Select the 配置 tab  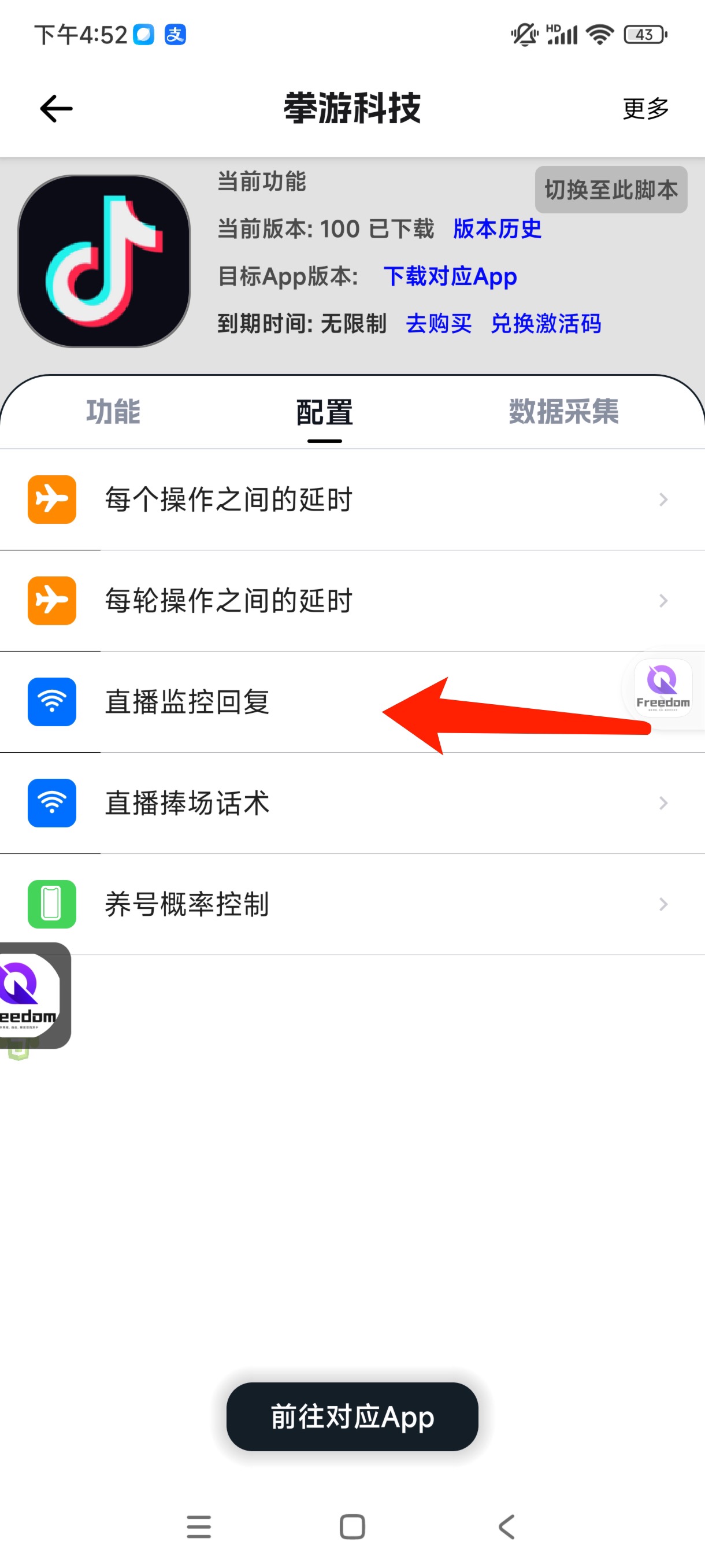324,413
